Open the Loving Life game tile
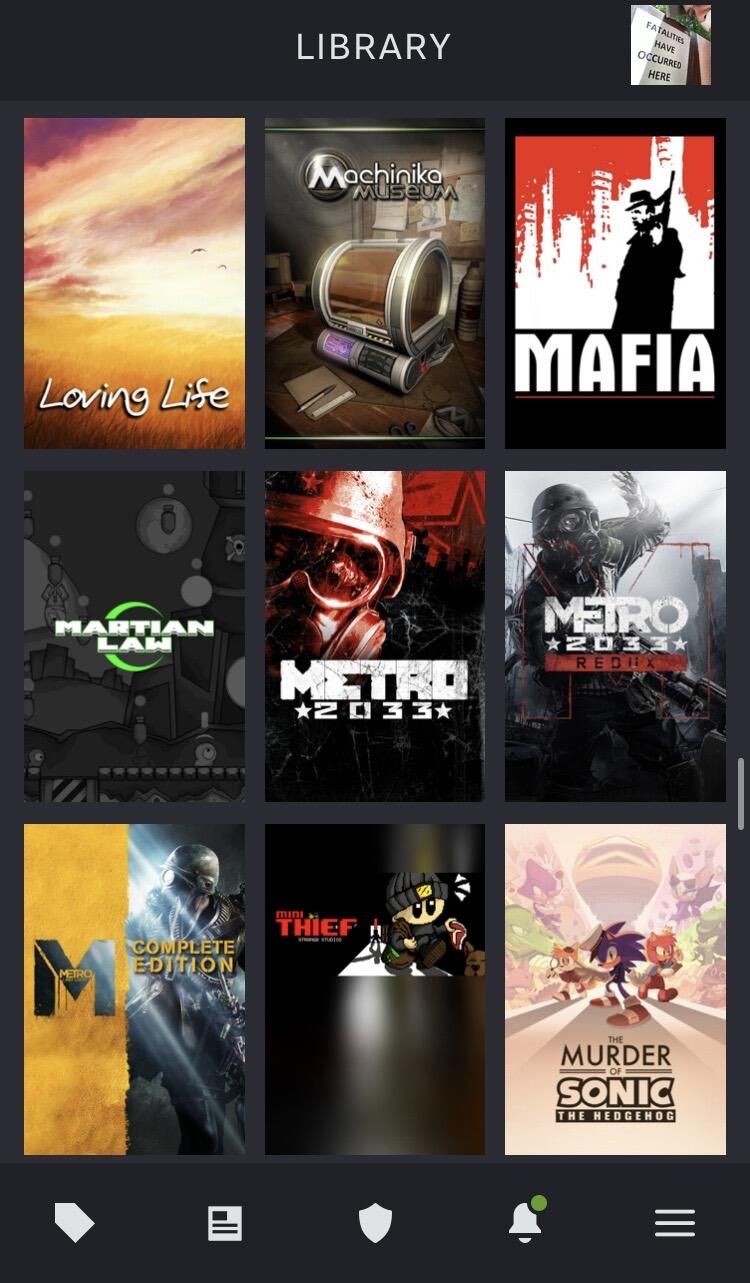The height and width of the screenshot is (1283, 750). point(134,283)
